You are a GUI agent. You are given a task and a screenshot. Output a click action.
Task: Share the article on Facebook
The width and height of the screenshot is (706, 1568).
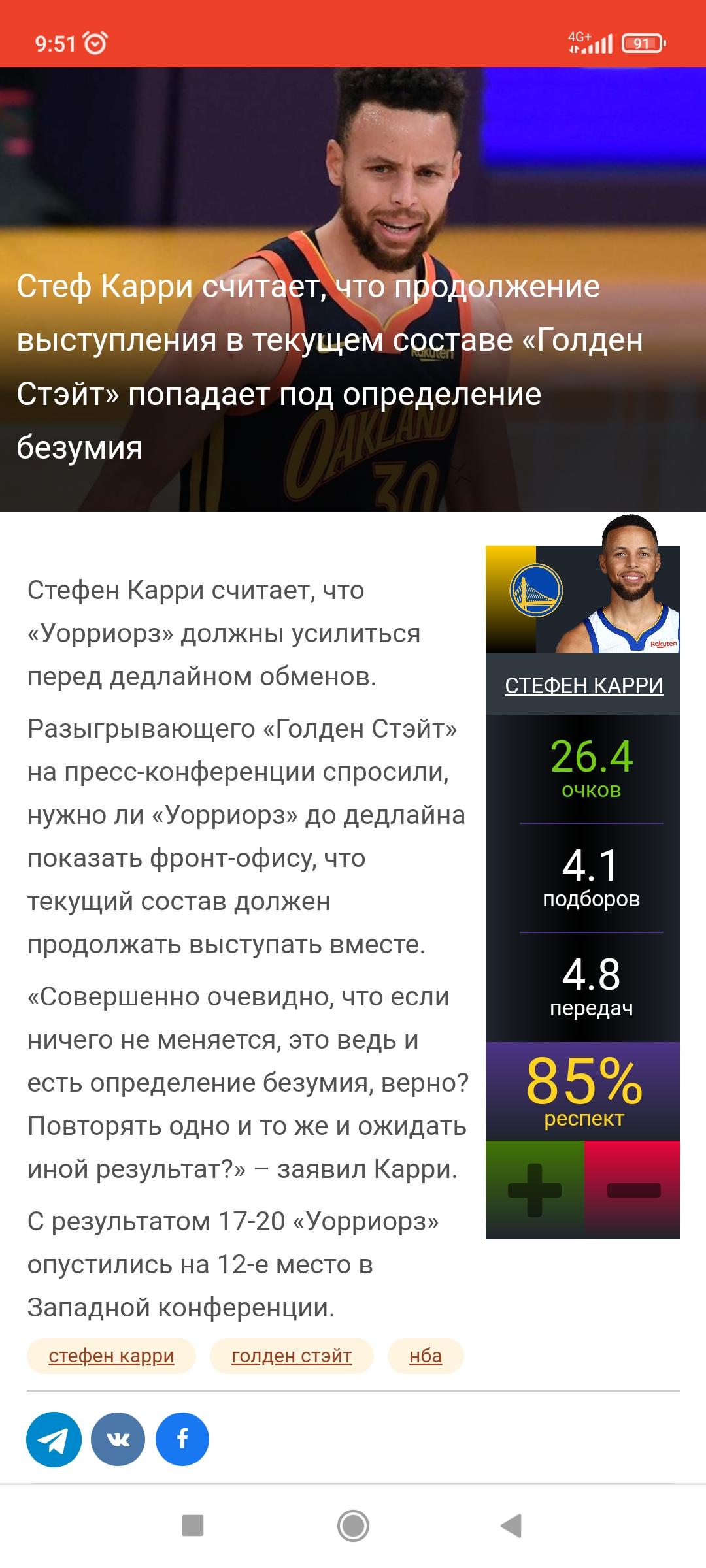[x=182, y=1439]
